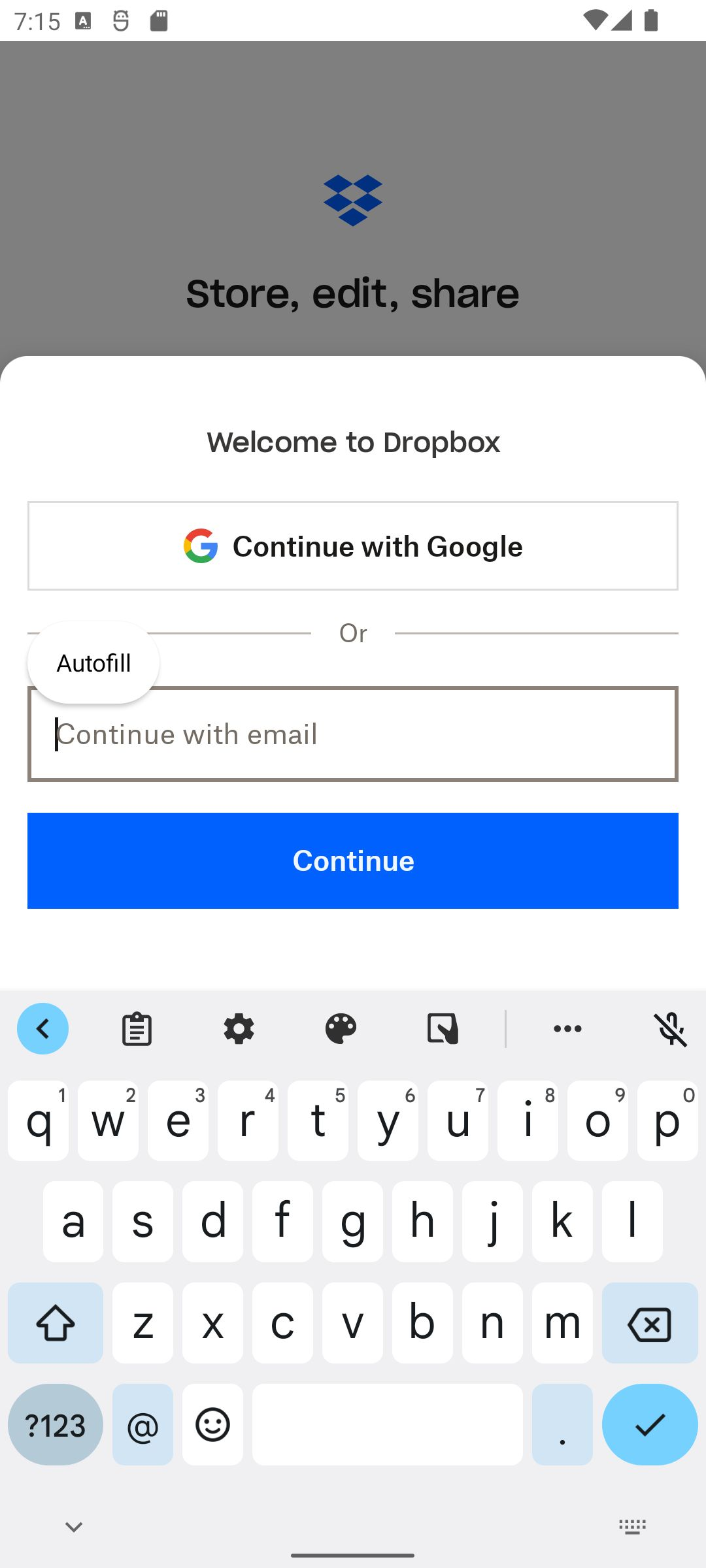
Task: Open the emoji keyboard
Action: 212,1425
